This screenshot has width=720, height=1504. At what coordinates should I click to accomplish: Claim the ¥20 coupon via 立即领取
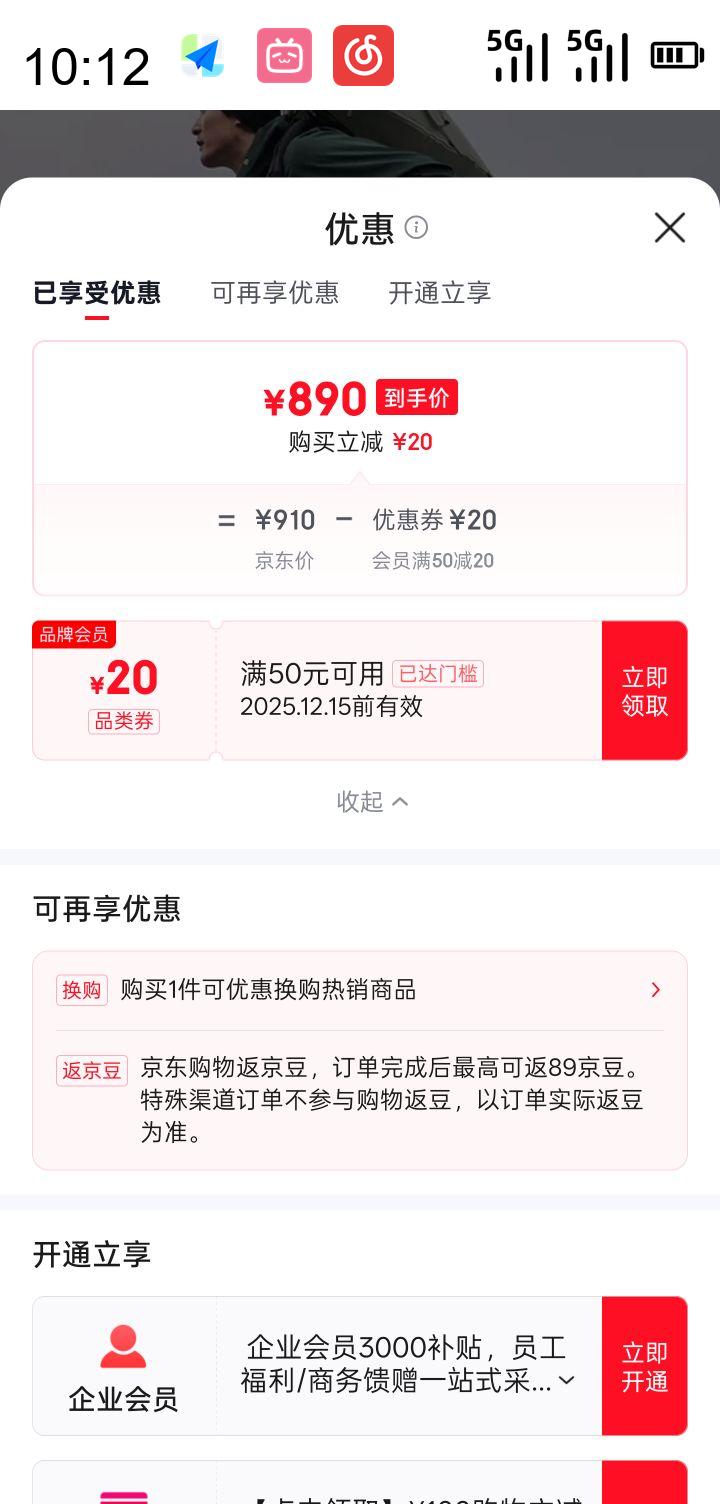(644, 691)
